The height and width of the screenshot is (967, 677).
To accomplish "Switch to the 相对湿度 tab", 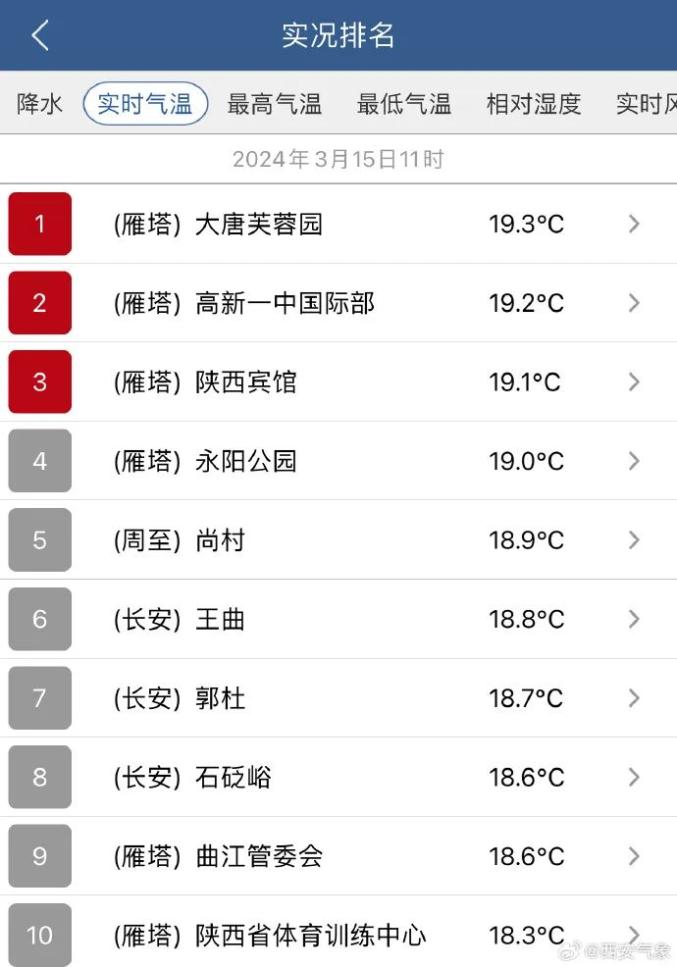I will [x=533, y=104].
